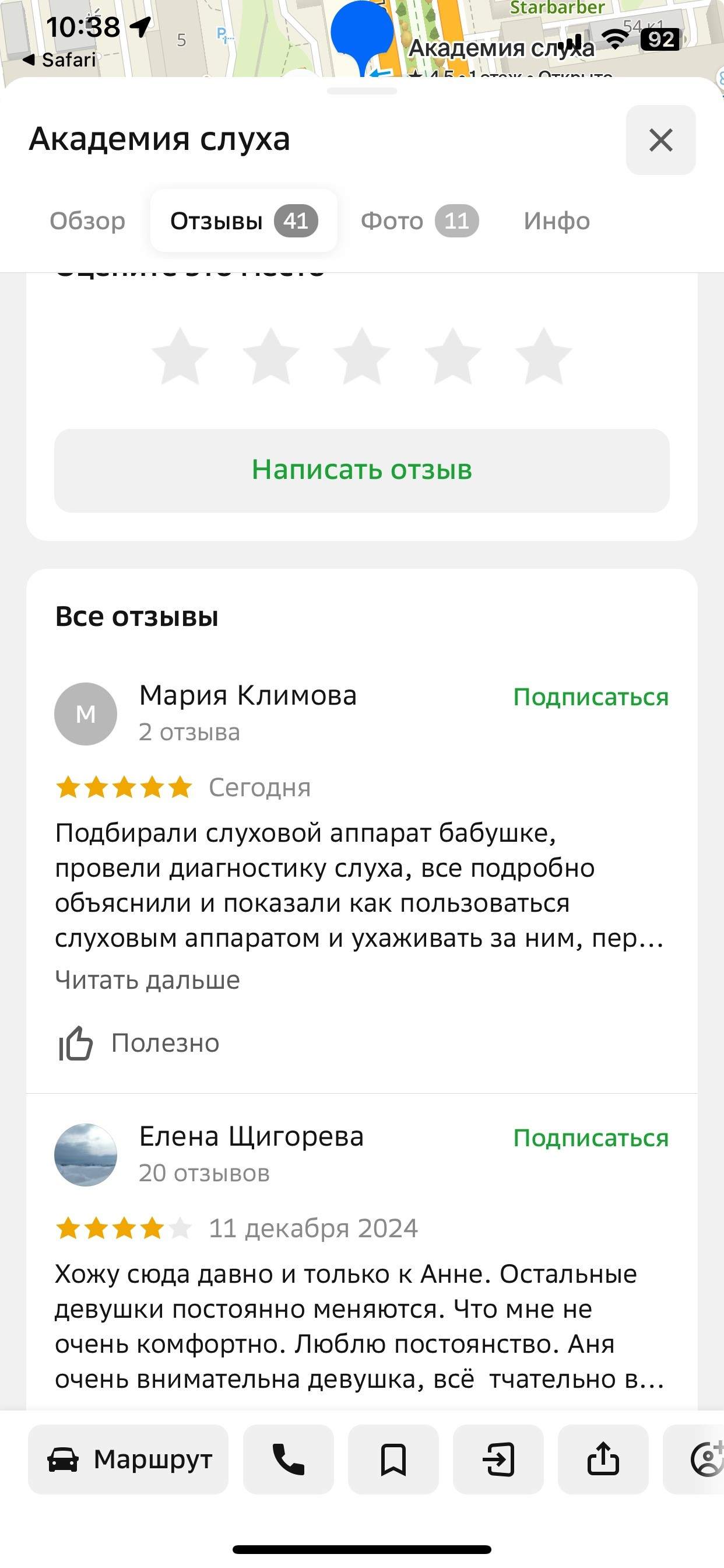Image resolution: width=724 pixels, height=1568 pixels.
Task: Subscribe to Елена Щигорева
Action: pyautogui.click(x=590, y=1137)
